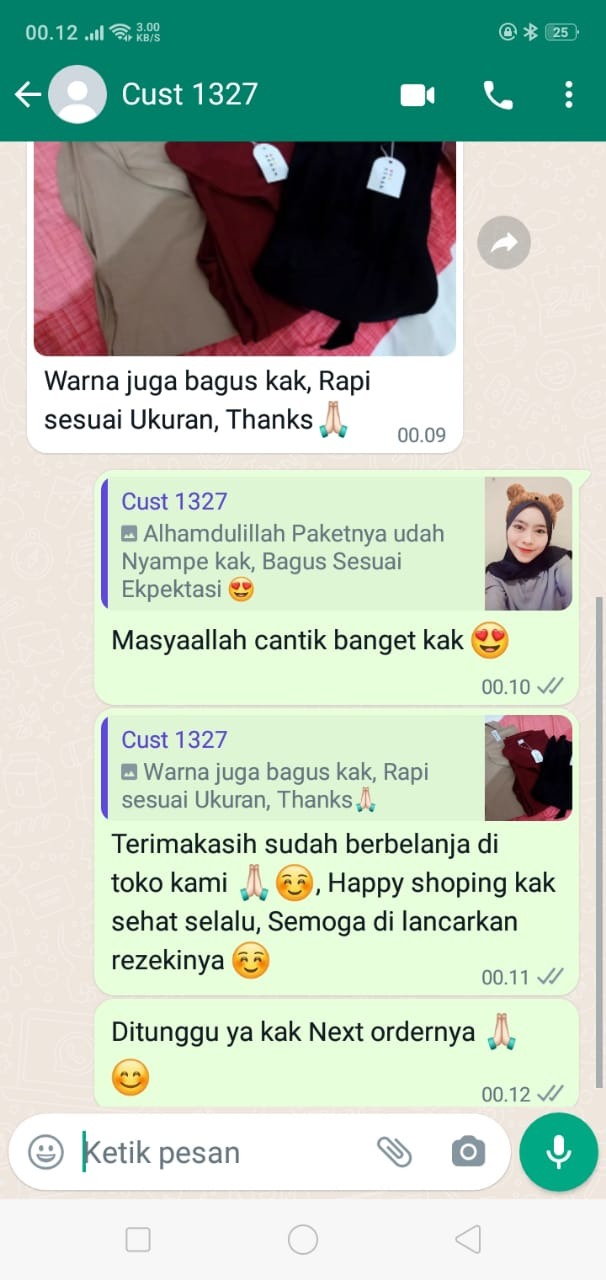
Task: Forward the received clothes photo
Action: 503,242
